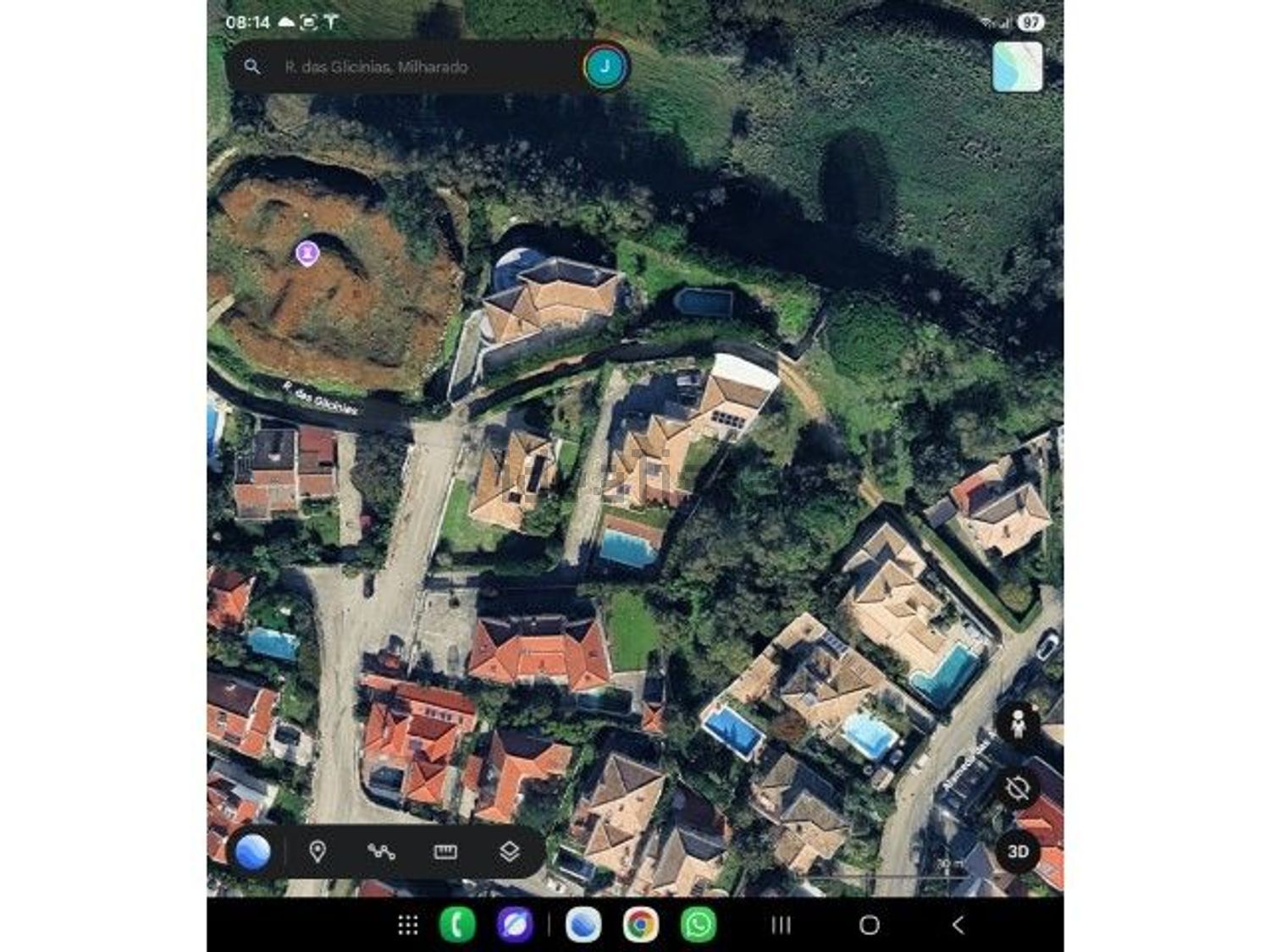The width and height of the screenshot is (1270, 952).
Task: Launch Chrome from the taskbar
Action: pyautogui.click(x=641, y=925)
